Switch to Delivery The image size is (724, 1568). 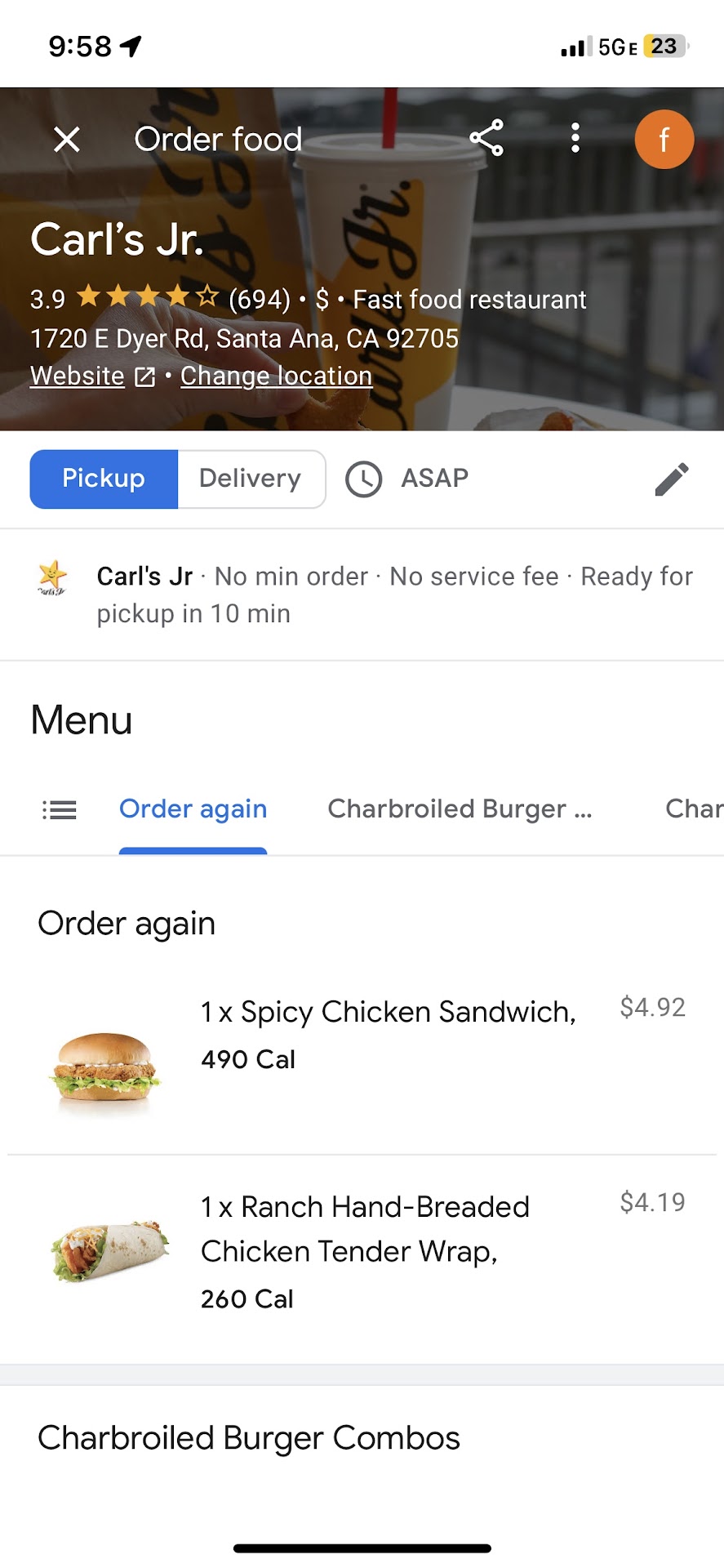pos(251,479)
